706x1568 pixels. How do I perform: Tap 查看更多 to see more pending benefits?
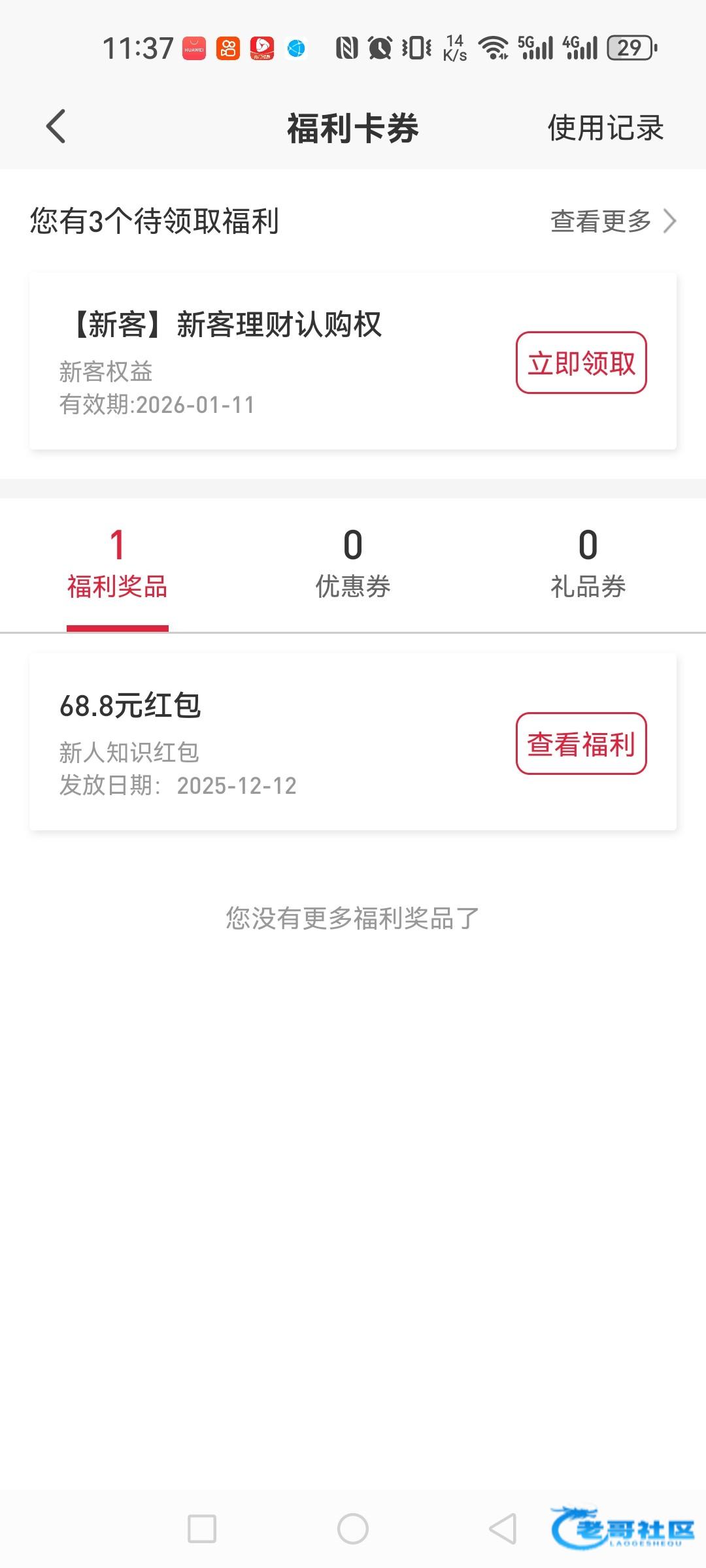[613, 221]
